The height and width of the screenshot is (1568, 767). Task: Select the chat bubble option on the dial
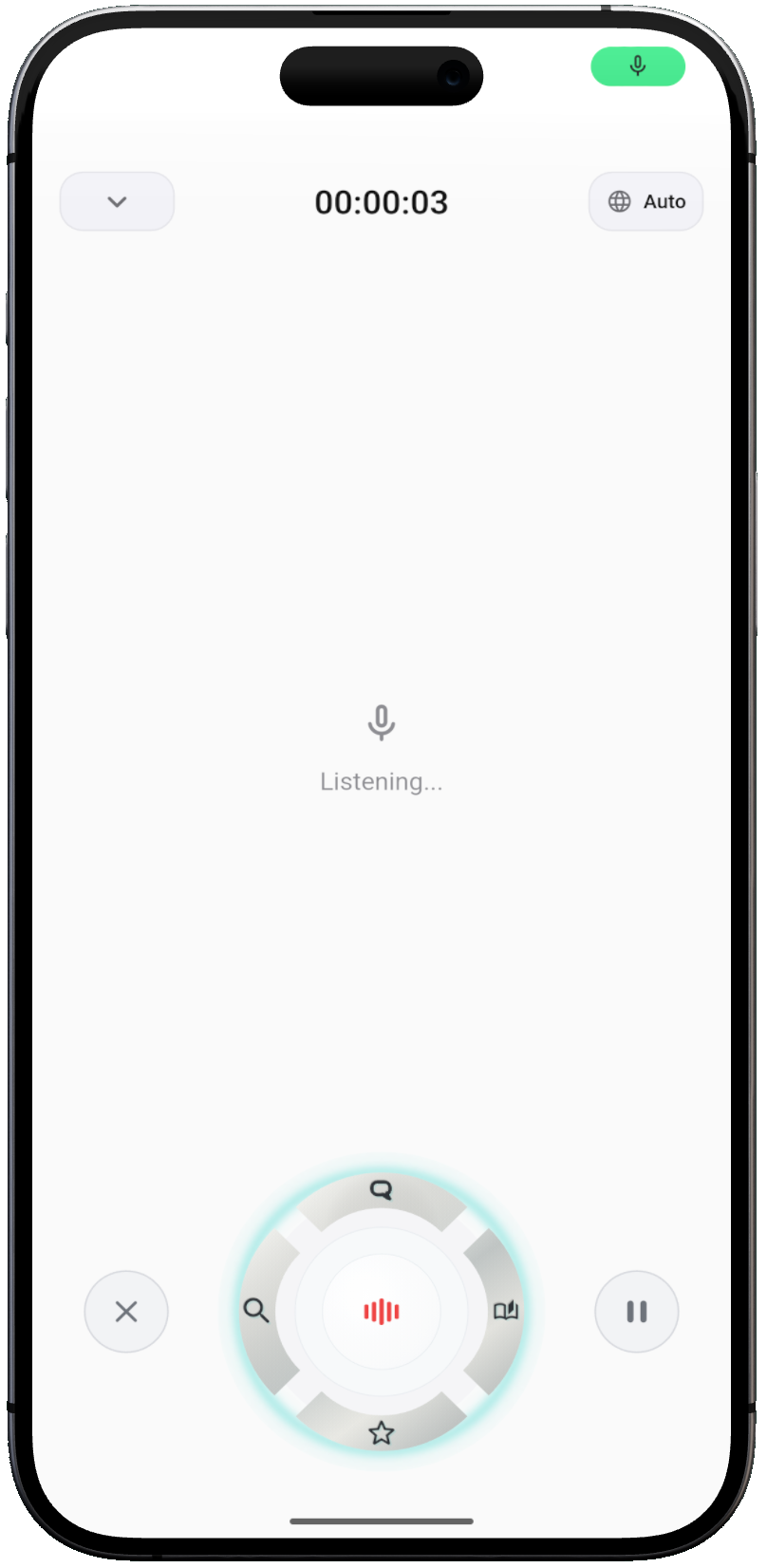click(x=382, y=1190)
